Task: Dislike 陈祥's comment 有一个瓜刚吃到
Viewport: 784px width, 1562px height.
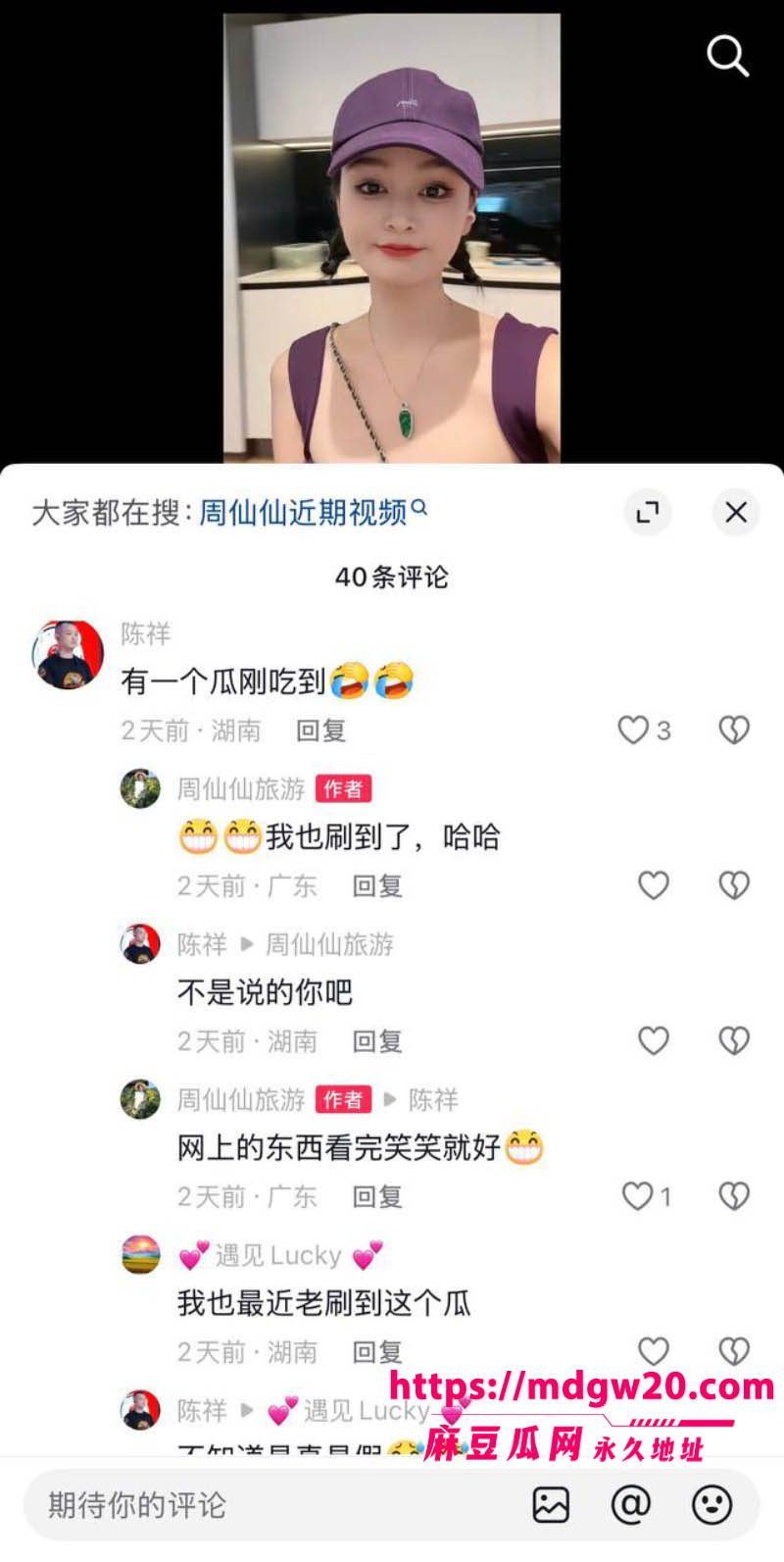Action: click(x=734, y=731)
